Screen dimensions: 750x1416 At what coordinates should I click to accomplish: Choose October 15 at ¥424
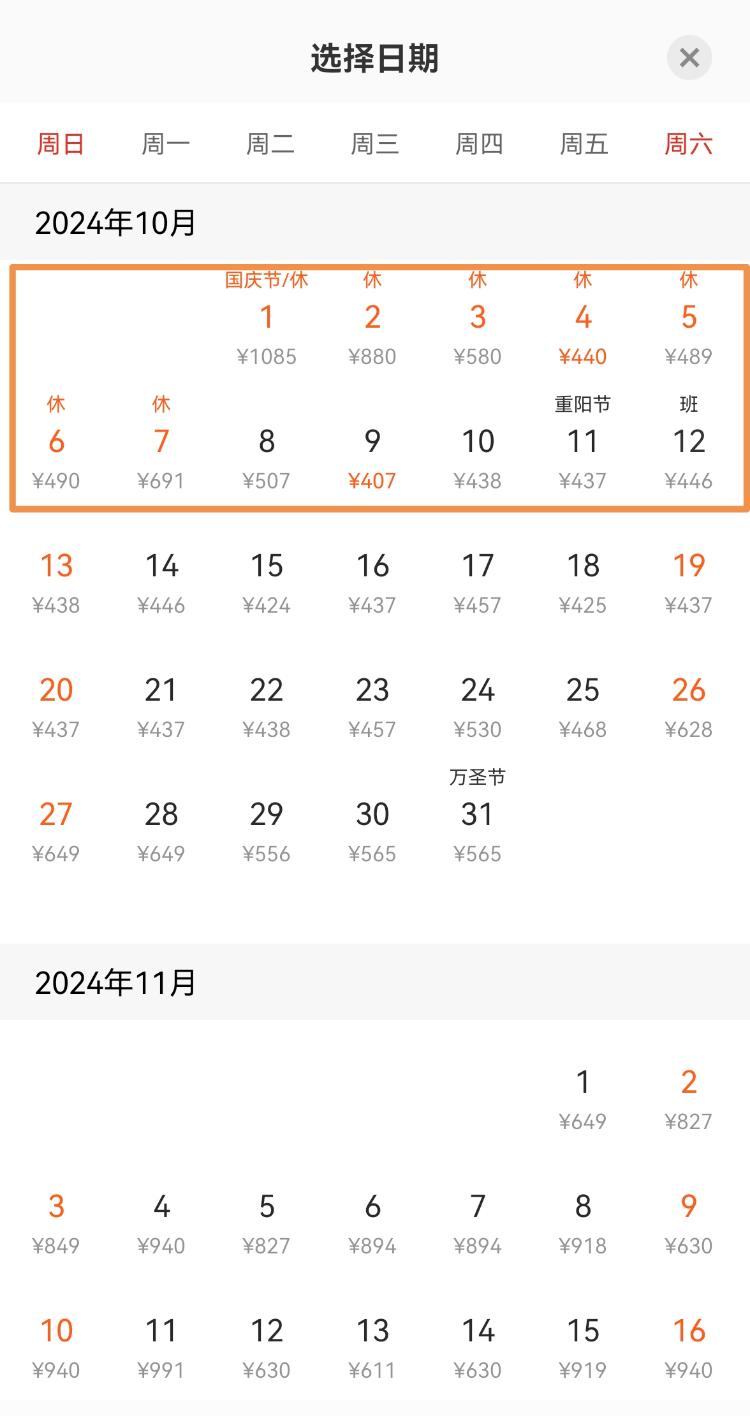pos(267,578)
